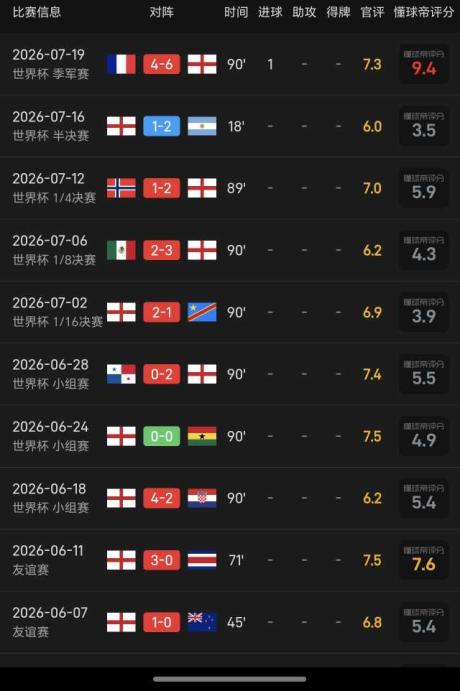The image size is (460, 691).
Task: View the 2026-07-12 quarter-final match details
Action: click(230, 188)
